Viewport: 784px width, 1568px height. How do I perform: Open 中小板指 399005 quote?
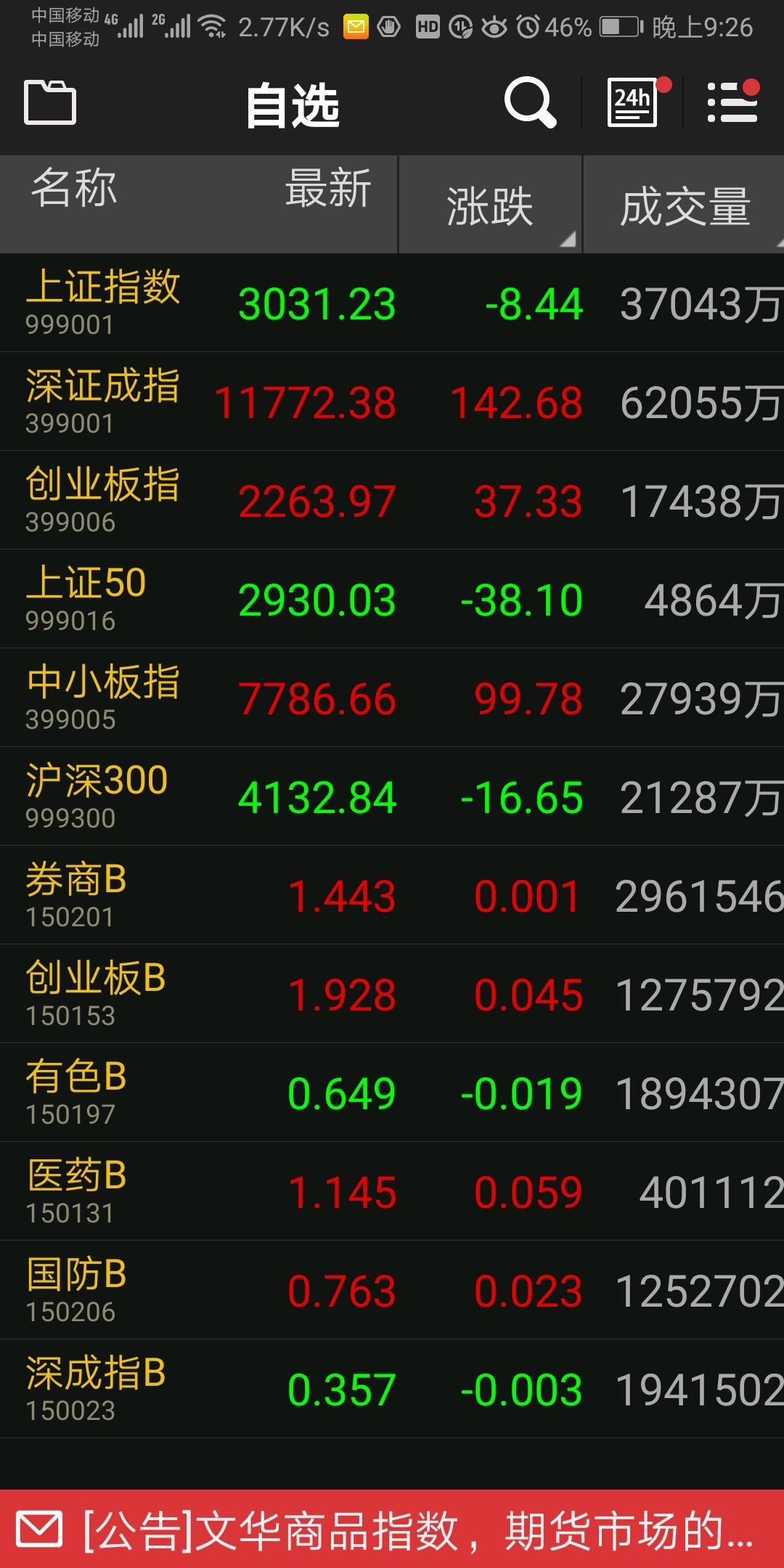pos(392,698)
